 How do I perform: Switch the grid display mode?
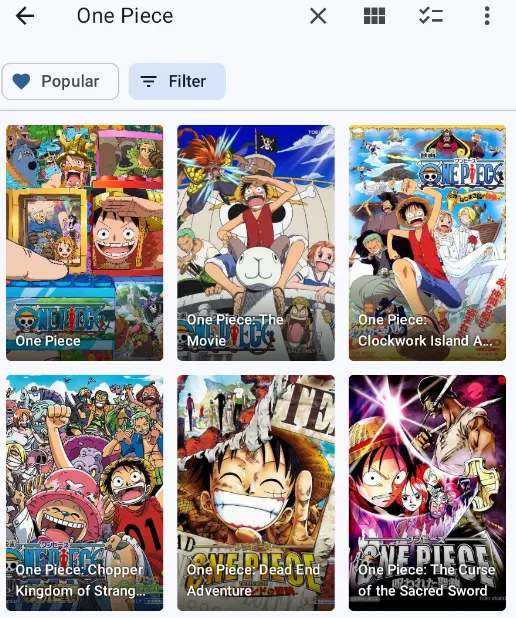[x=374, y=16]
